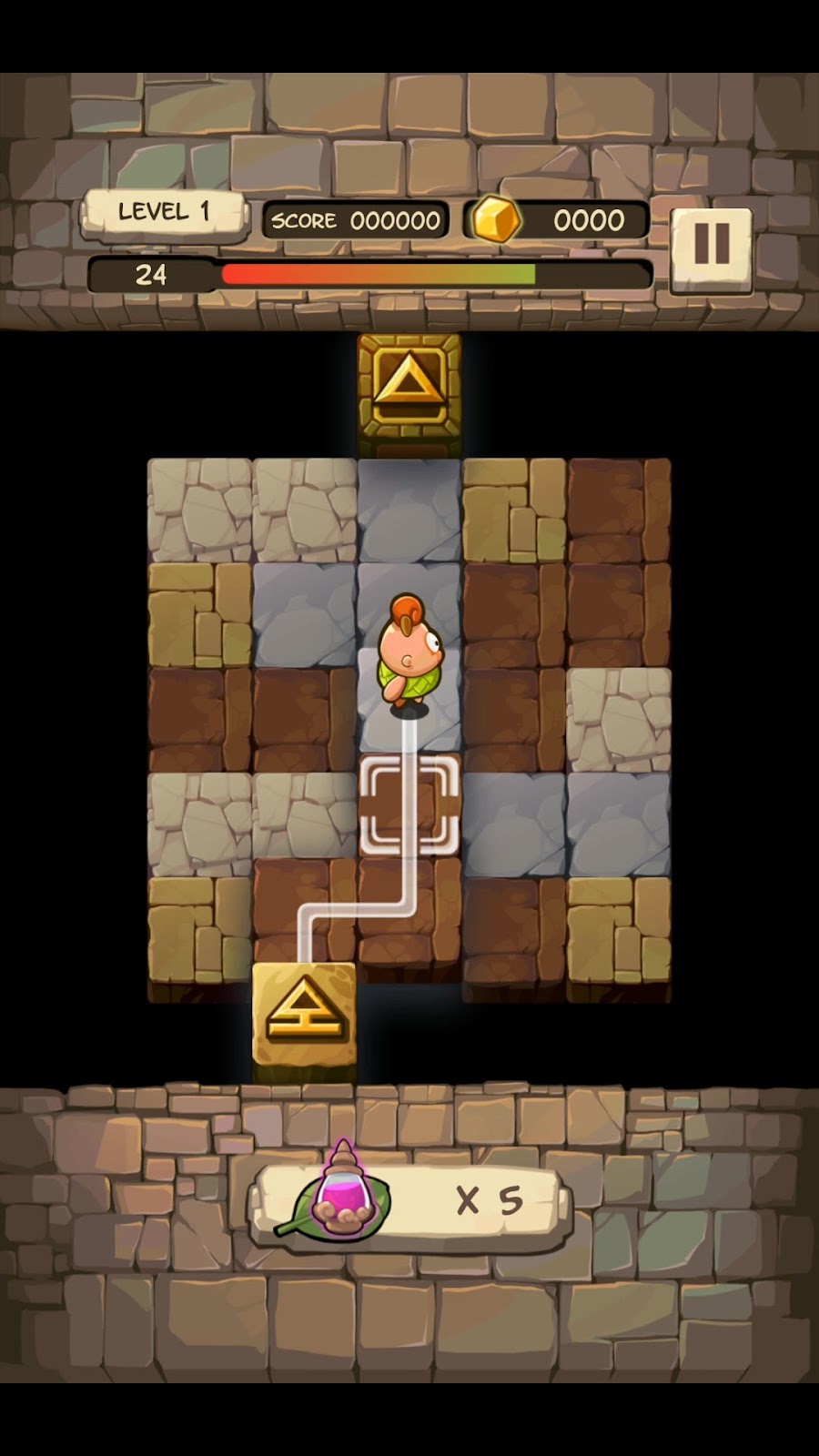Tap the golden start tile at bottom
The image size is (819, 1456).
click(304, 1015)
